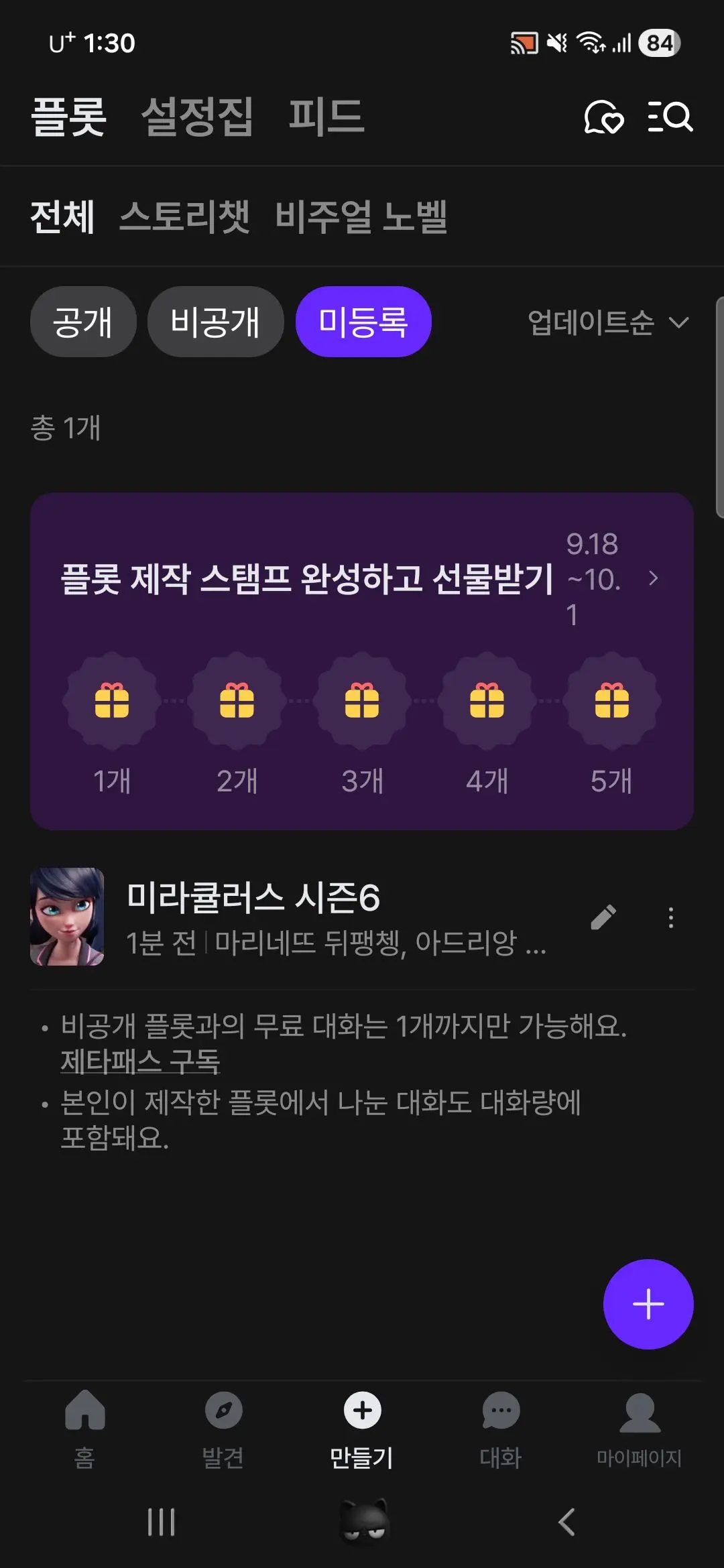
Task: Tap the system back button
Action: coord(566,1522)
